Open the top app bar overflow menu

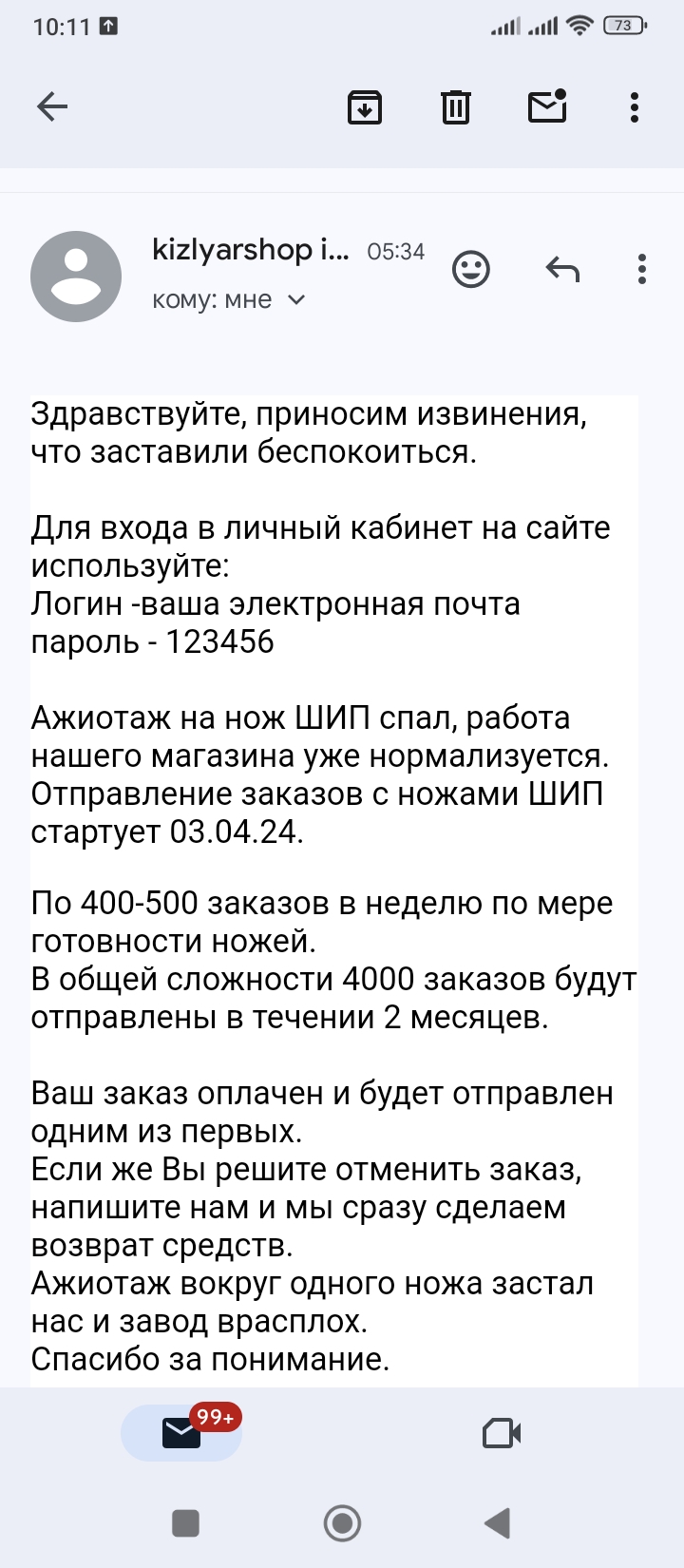point(635,106)
